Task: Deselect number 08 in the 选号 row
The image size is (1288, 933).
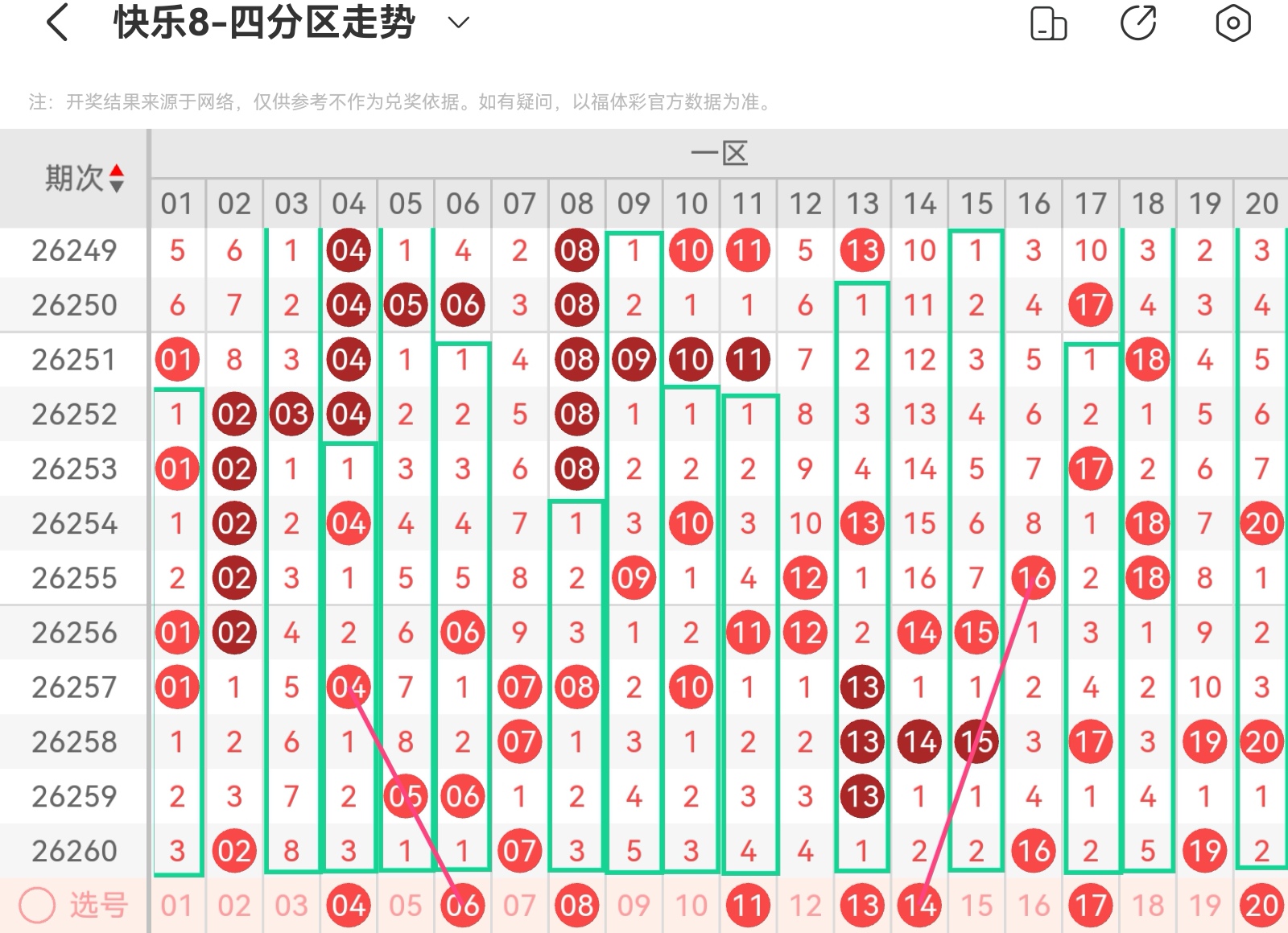Action: point(576,906)
